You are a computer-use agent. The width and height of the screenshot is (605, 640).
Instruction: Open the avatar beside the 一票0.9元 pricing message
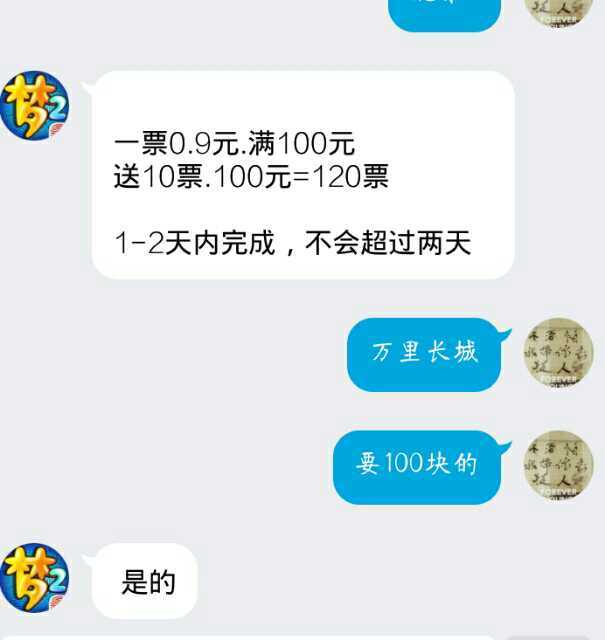point(35,105)
